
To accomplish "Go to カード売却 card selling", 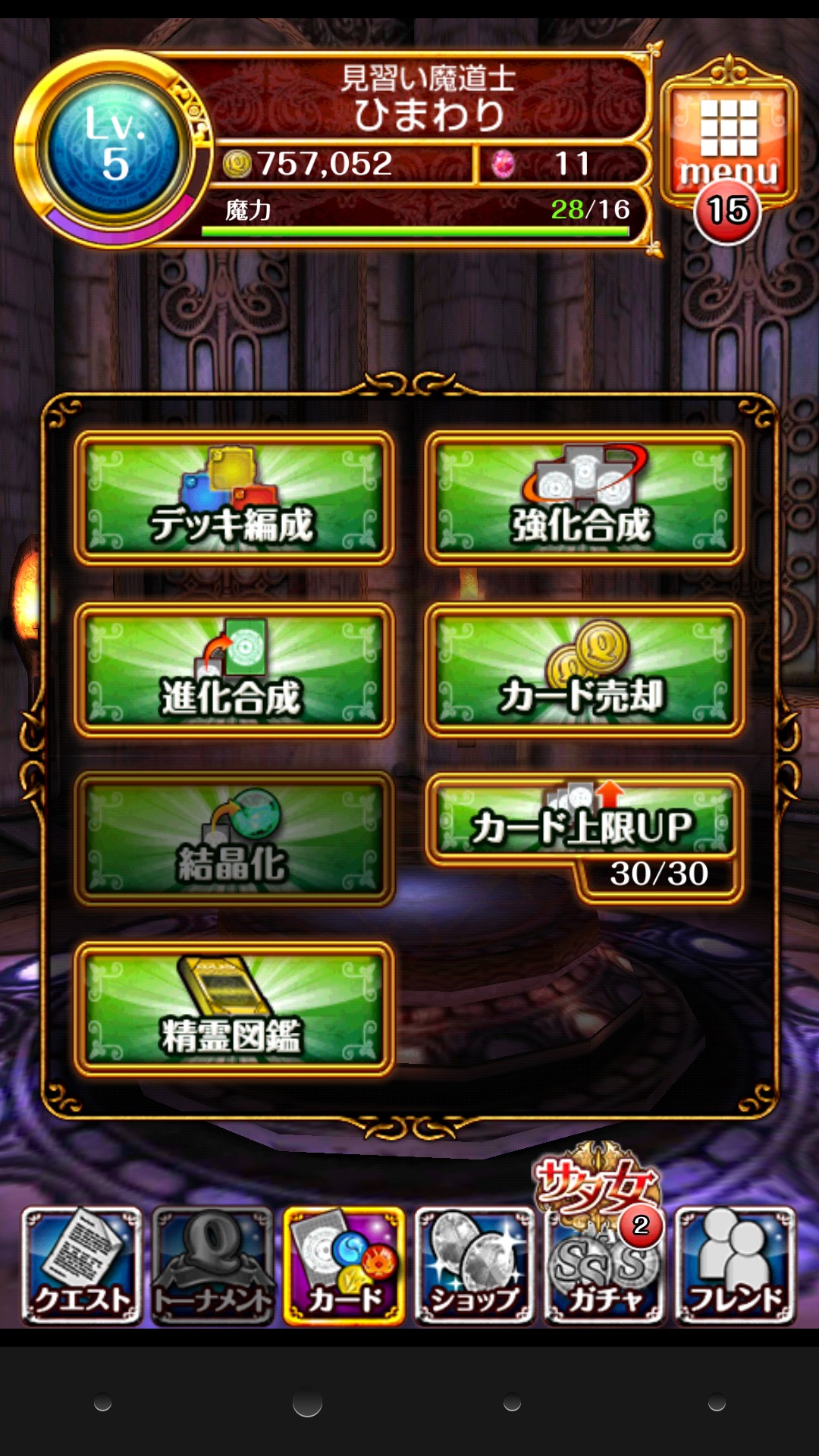I will click(x=584, y=670).
